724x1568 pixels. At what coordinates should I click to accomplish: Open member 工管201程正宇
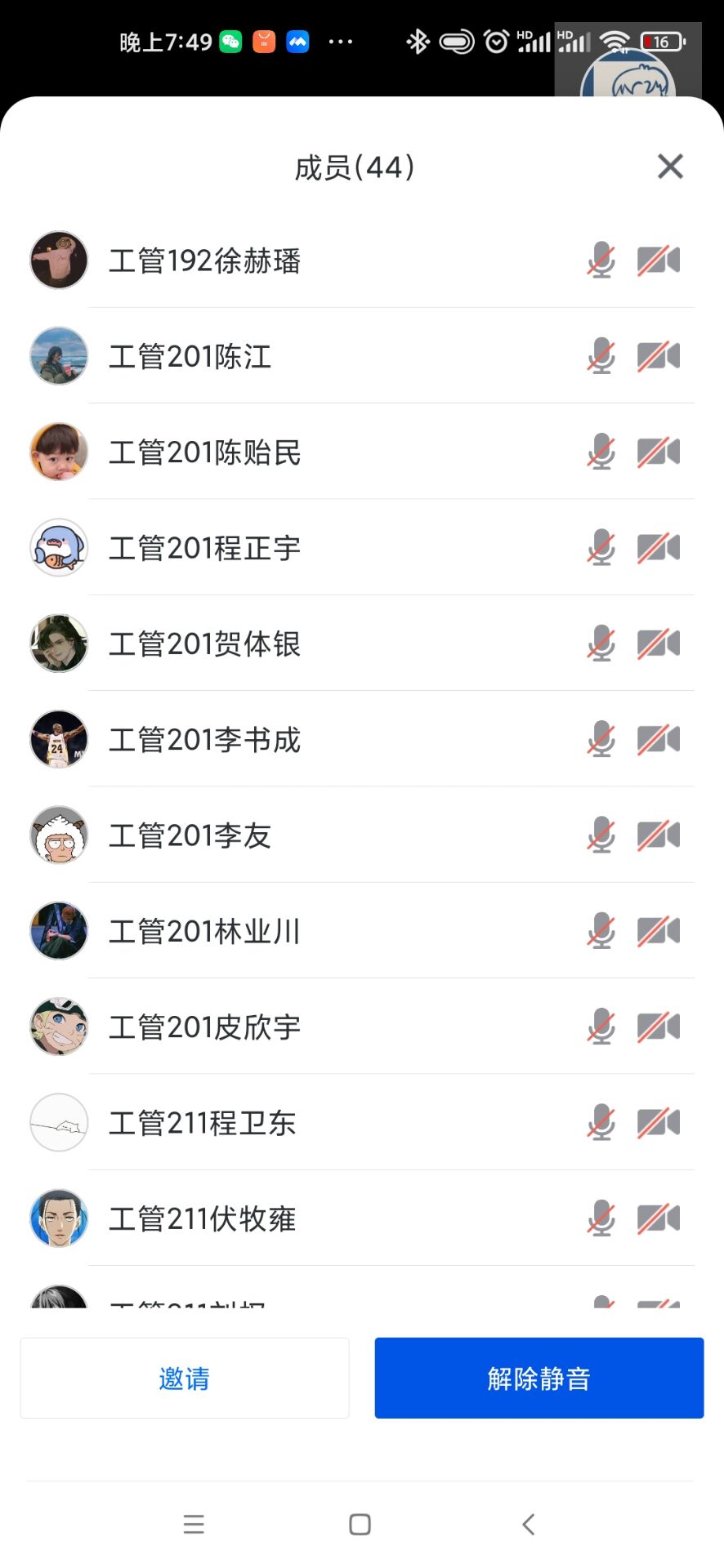pyautogui.click(x=204, y=548)
